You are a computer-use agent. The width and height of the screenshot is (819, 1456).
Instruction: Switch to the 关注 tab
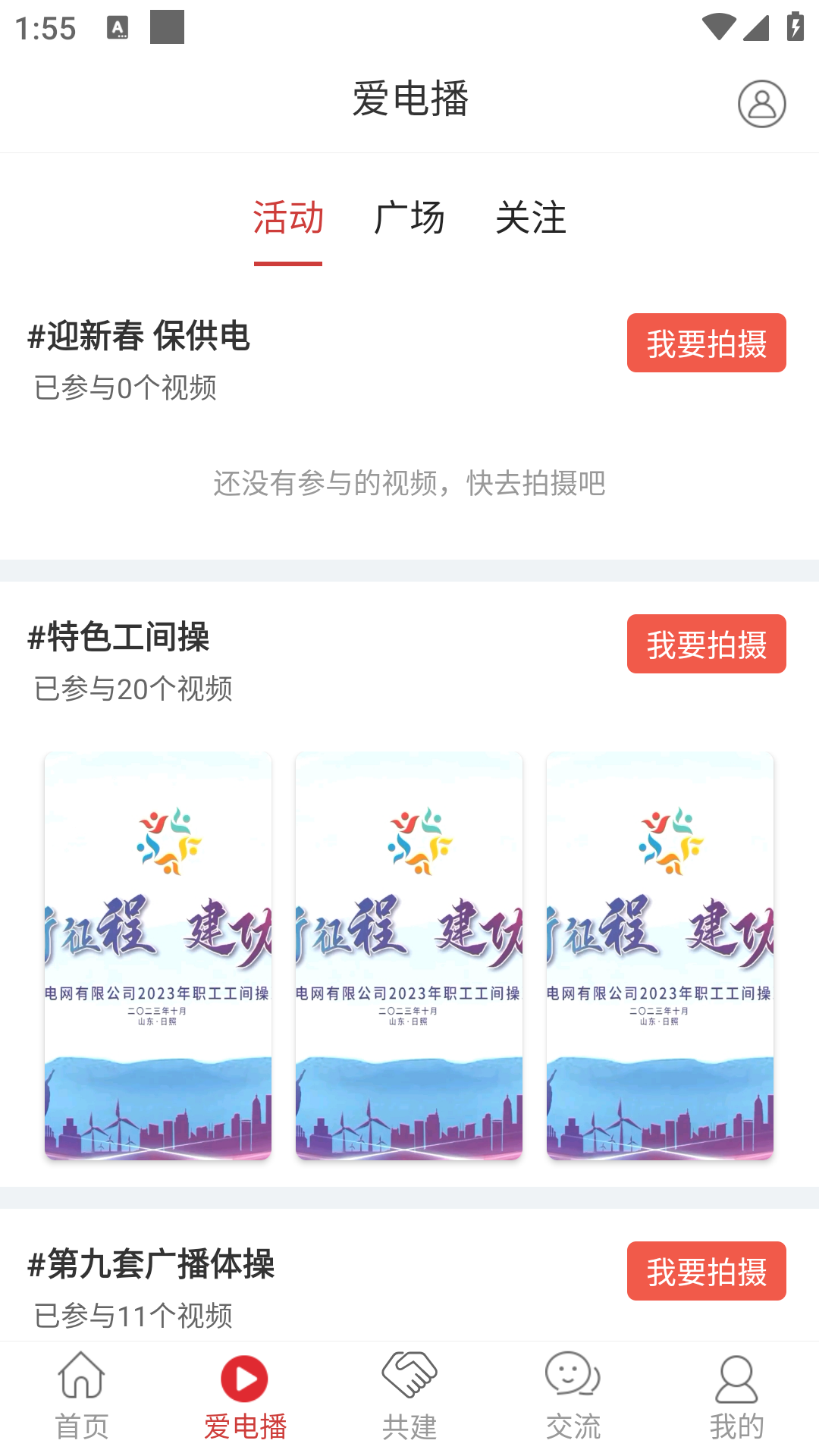click(x=532, y=218)
